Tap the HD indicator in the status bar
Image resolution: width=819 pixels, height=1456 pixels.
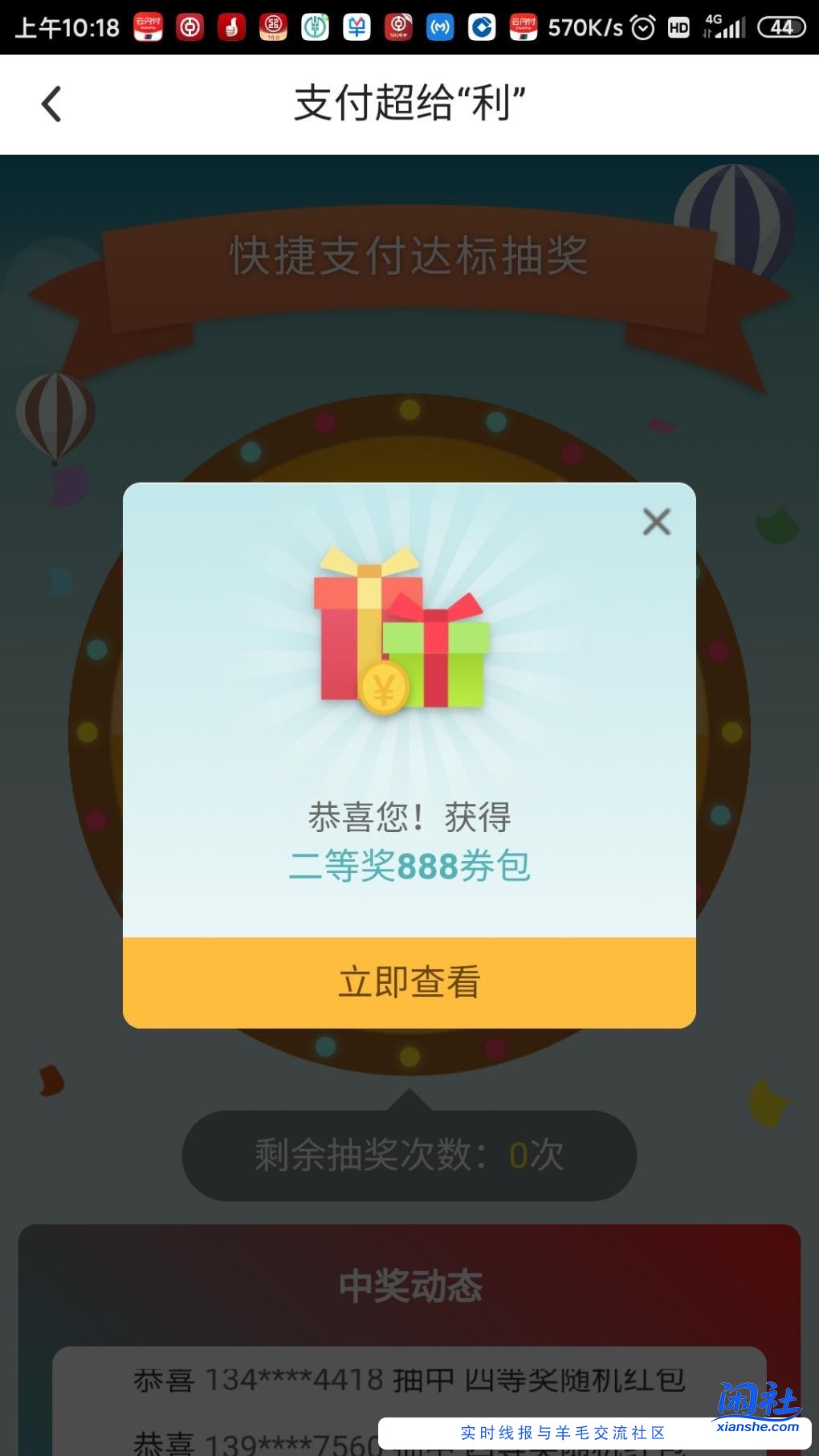[678, 27]
